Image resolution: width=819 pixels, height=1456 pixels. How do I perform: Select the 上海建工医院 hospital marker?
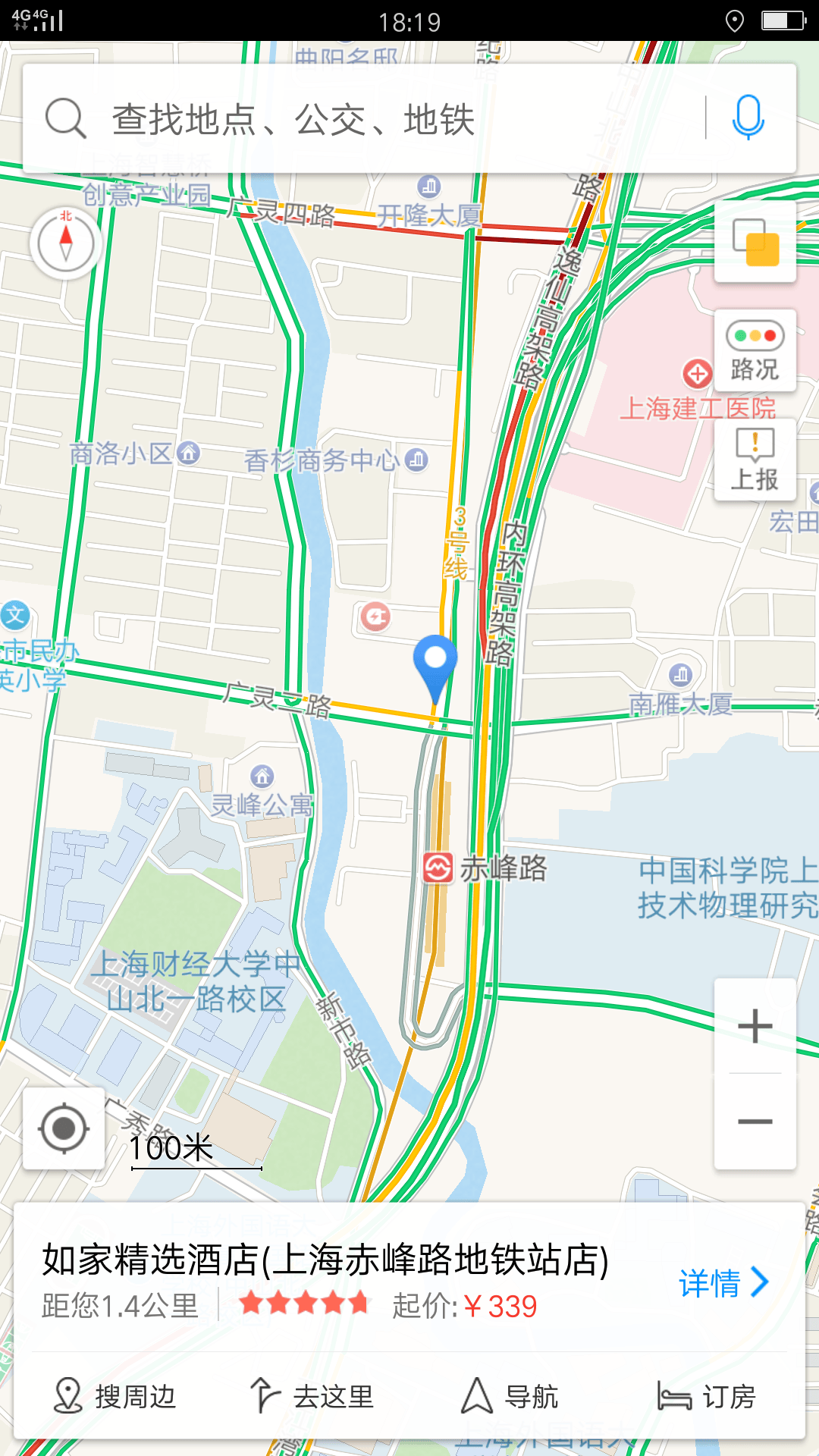(697, 374)
